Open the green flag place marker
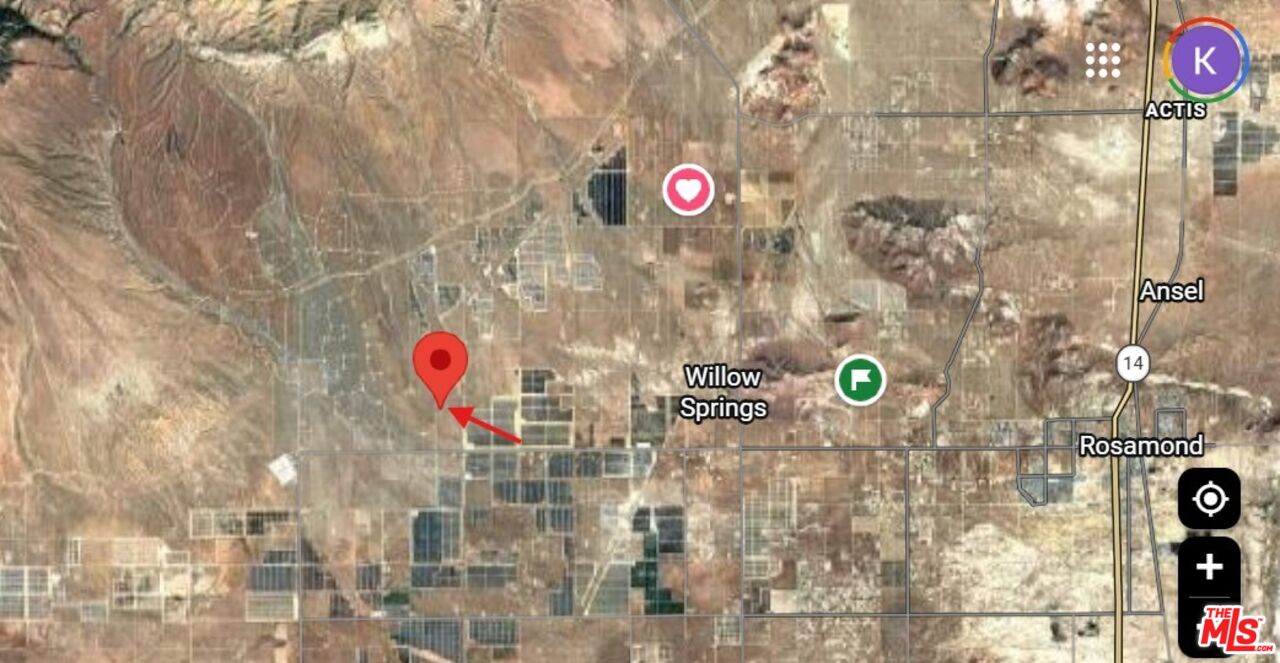The height and width of the screenshot is (663, 1280). (860, 380)
